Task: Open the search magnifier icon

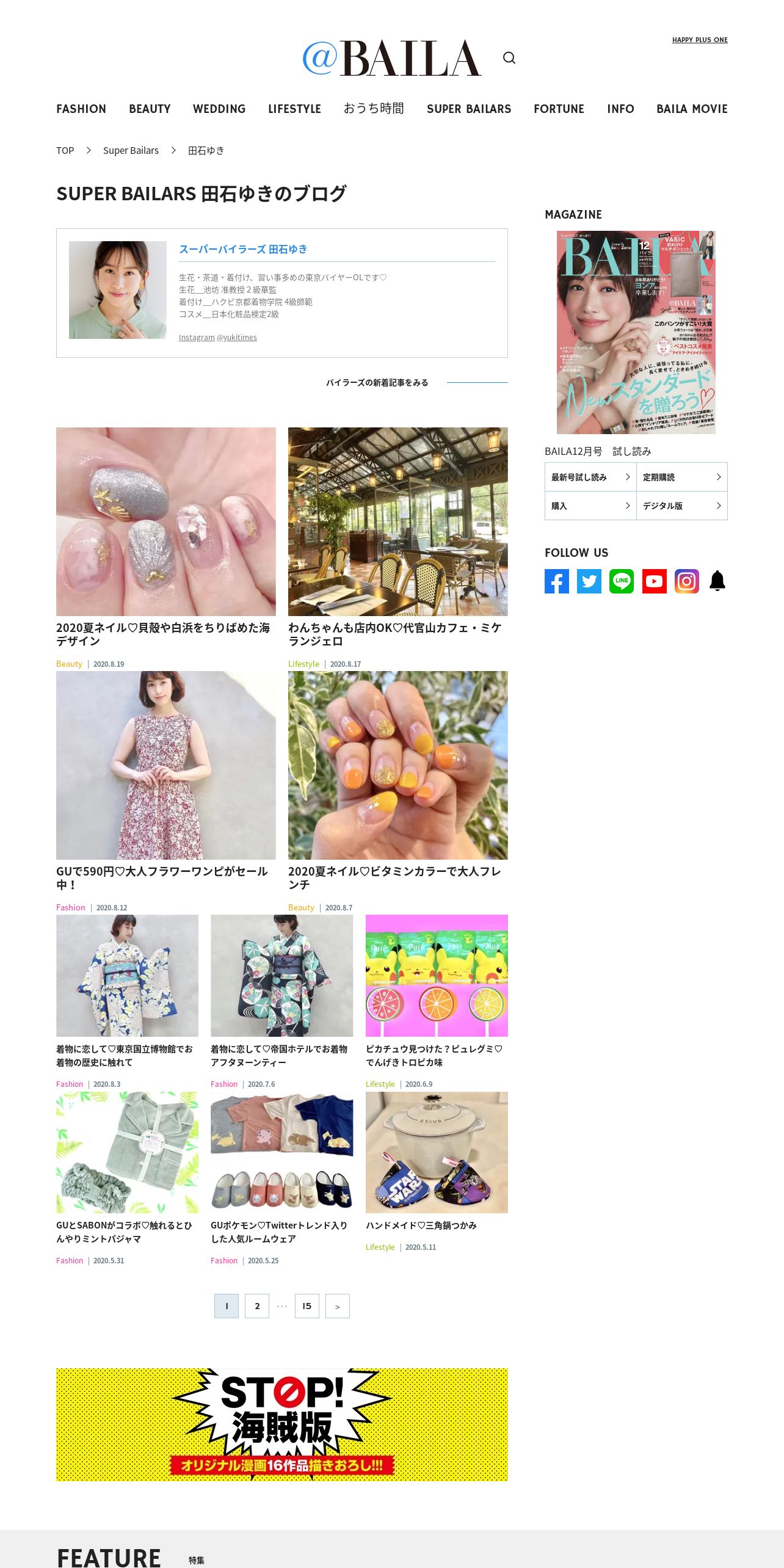Action: (509, 58)
